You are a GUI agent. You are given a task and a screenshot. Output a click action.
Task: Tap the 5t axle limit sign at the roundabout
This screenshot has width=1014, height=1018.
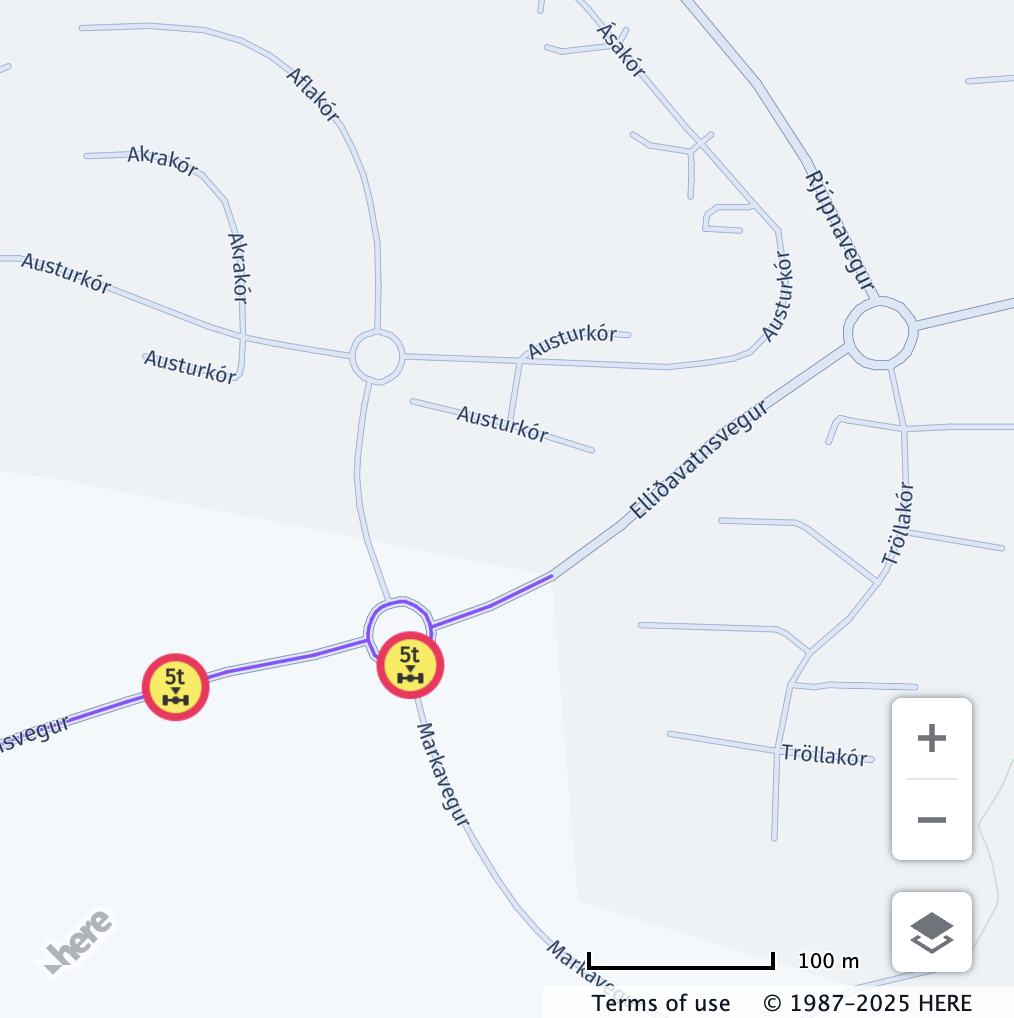point(410,665)
